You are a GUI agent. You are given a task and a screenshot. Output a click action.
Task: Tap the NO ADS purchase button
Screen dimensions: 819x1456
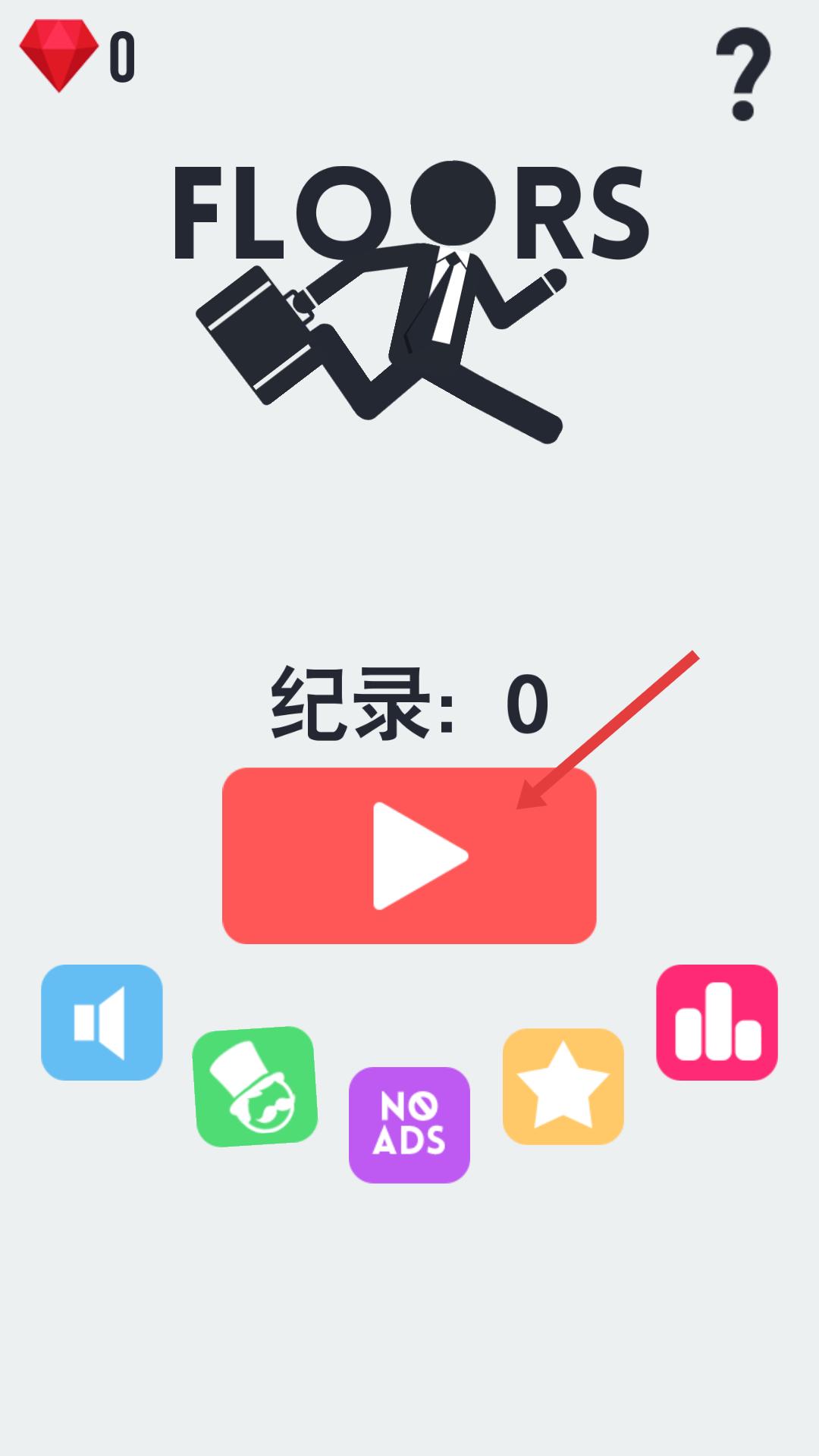[409, 1125]
